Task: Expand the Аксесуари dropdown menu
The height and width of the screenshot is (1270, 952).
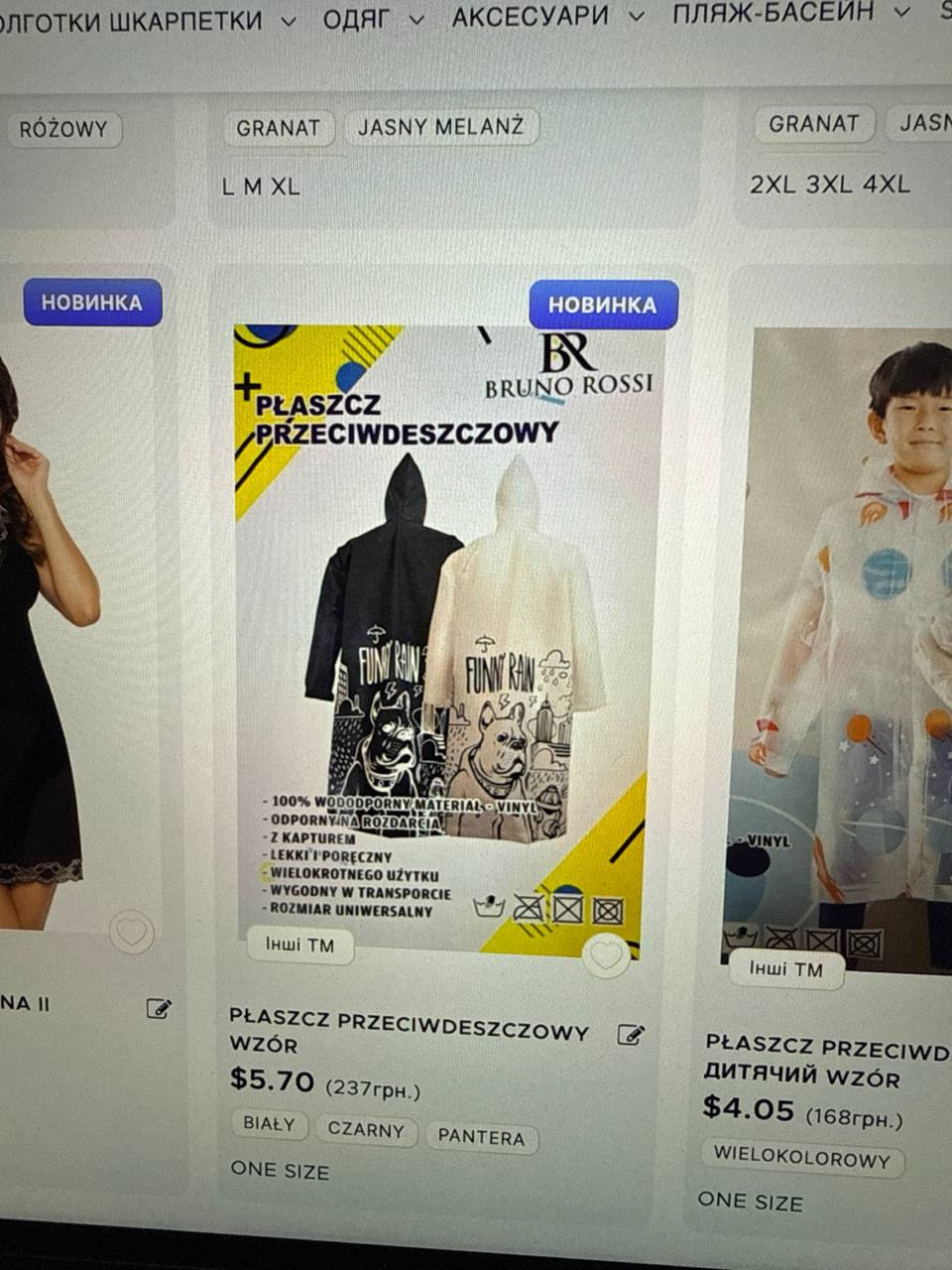Action: click(x=547, y=16)
